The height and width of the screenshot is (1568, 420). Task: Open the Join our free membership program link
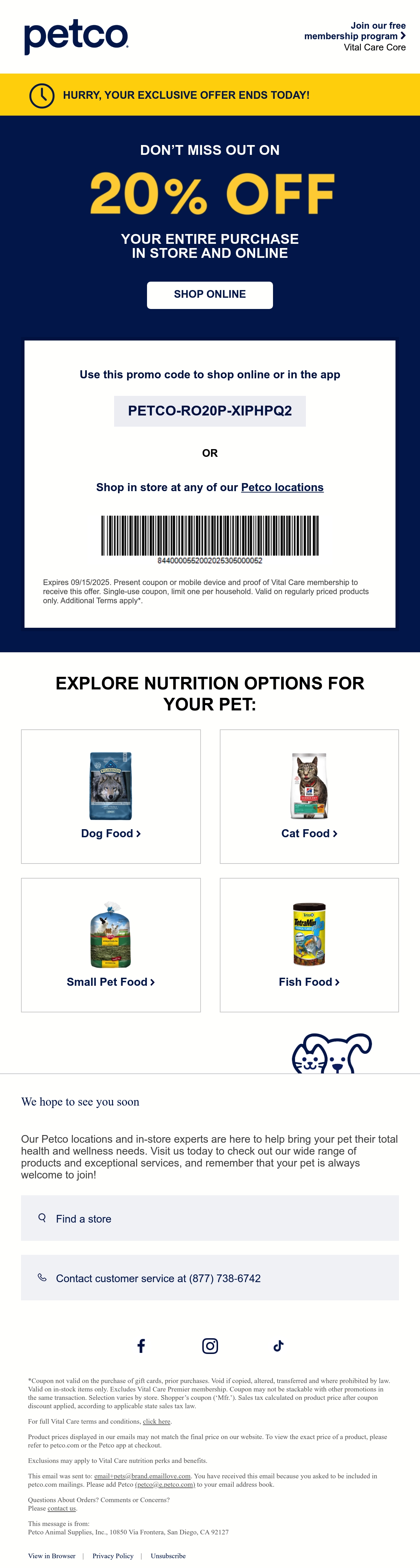355,31
